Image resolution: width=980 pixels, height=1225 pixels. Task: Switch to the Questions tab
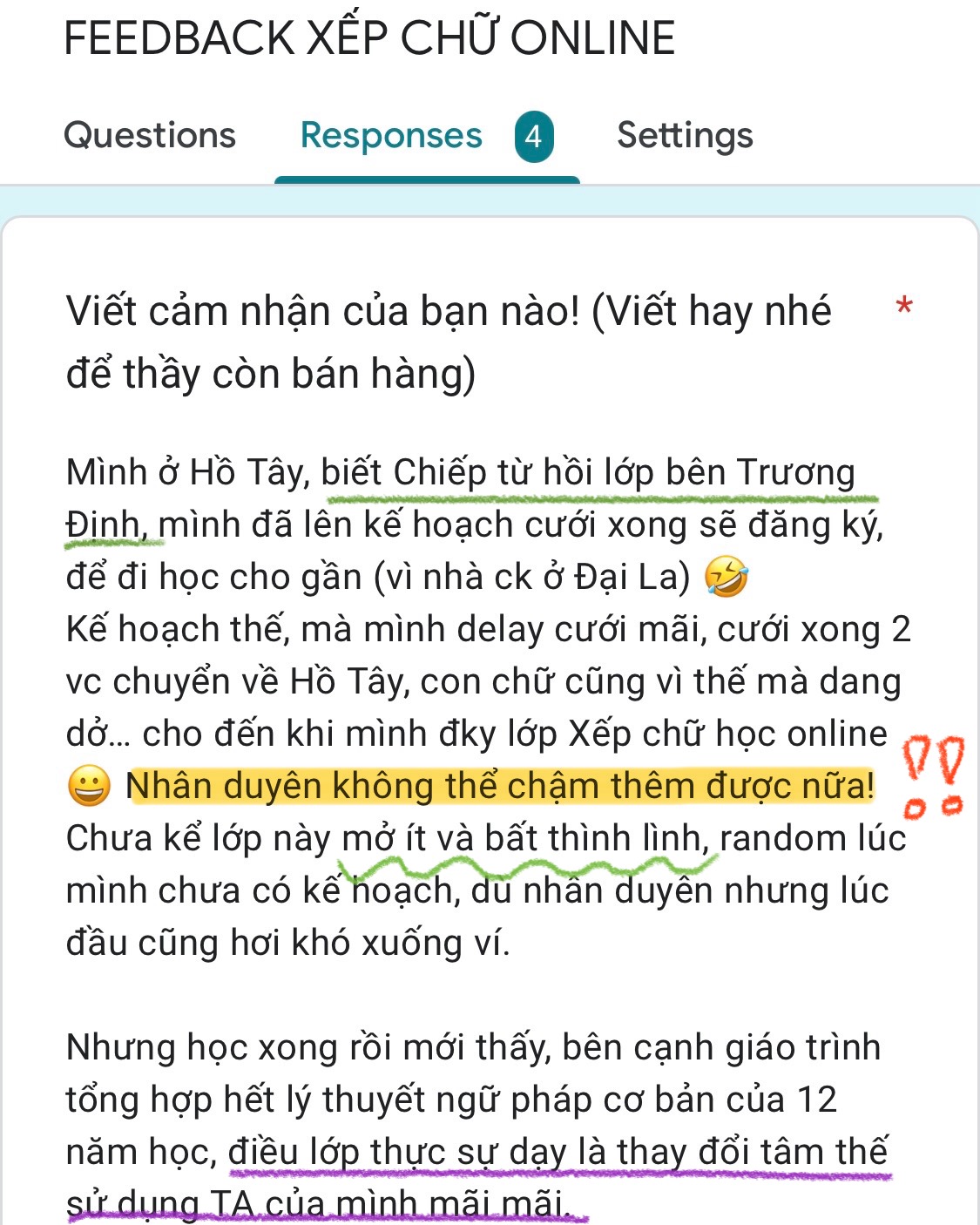150,135
